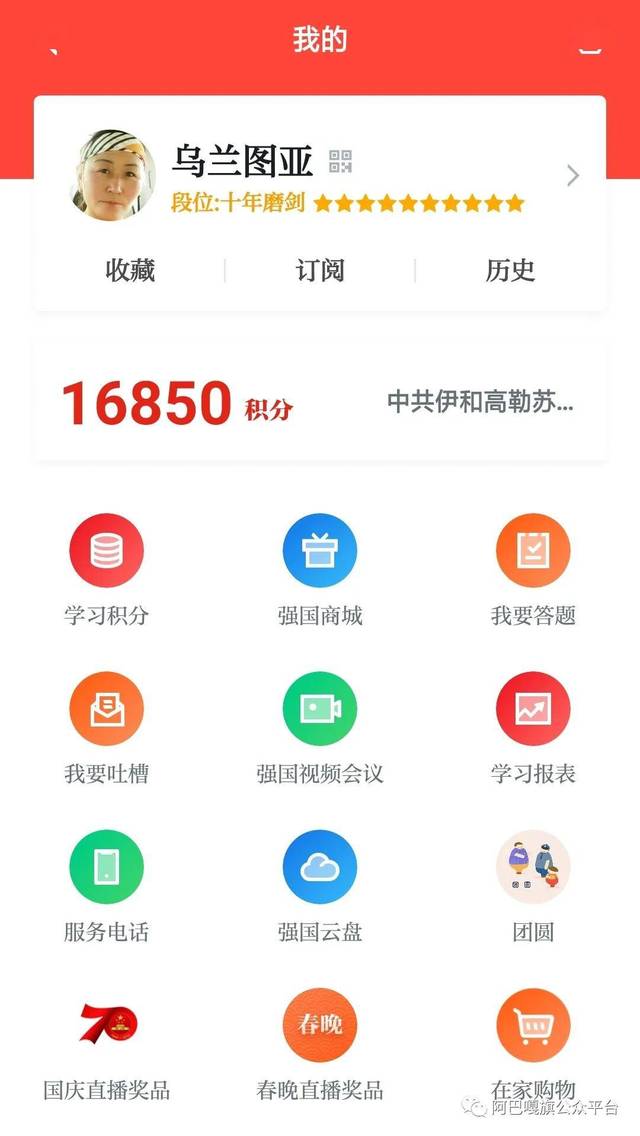Open the 收藏 favorites section

pyautogui.click(x=130, y=270)
